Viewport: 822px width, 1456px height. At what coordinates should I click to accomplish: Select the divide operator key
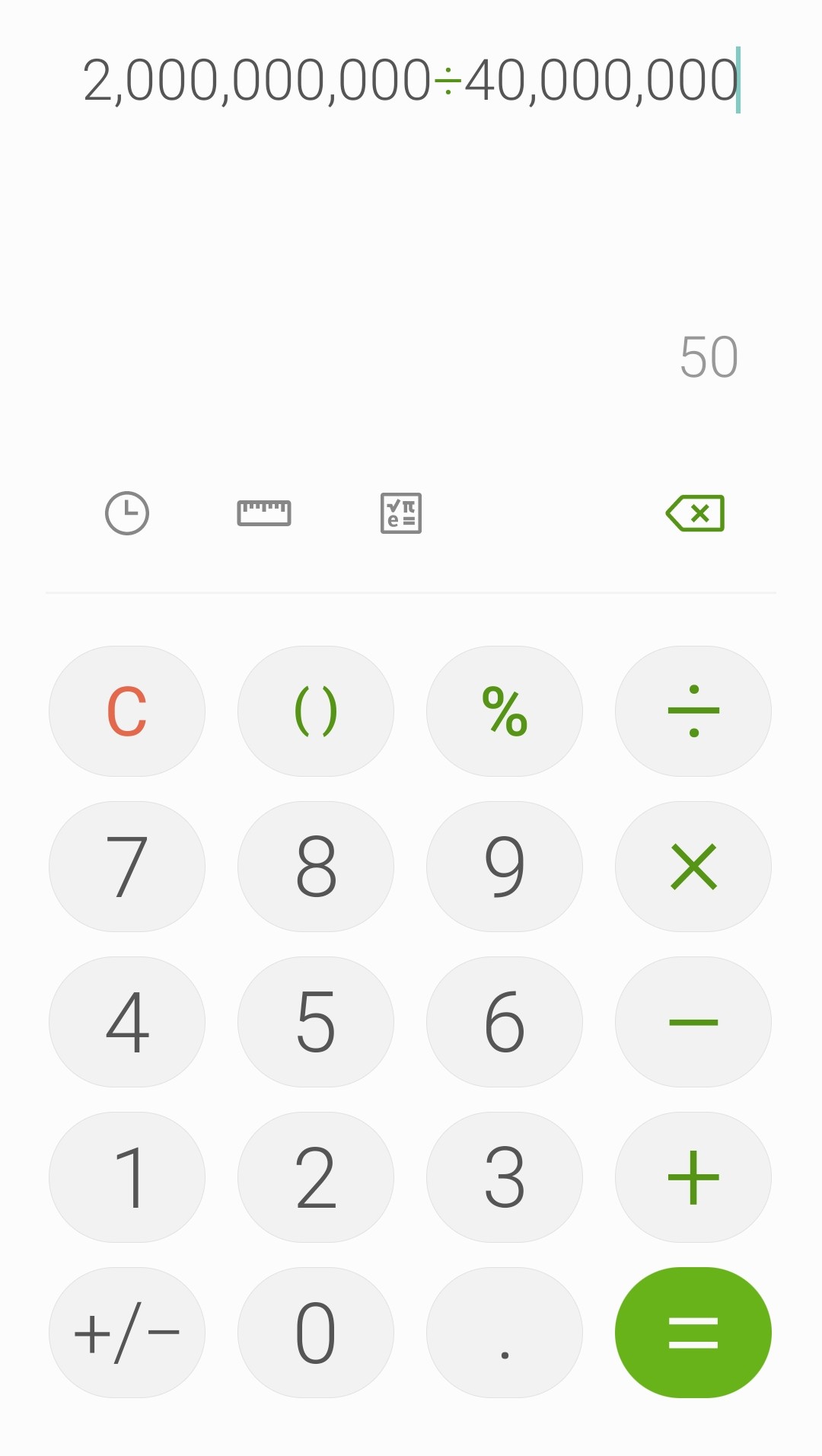(693, 711)
